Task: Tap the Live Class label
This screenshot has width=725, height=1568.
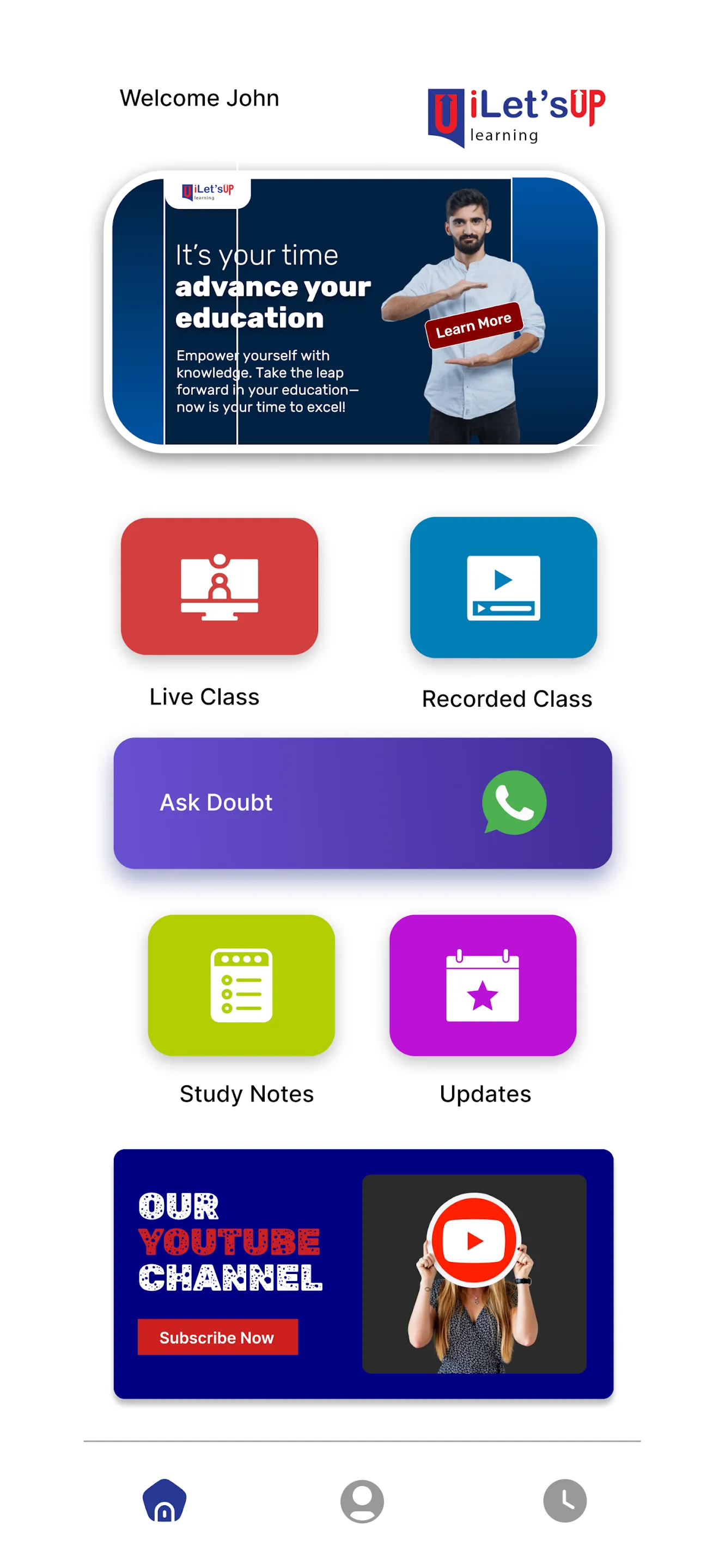Action: (x=203, y=696)
